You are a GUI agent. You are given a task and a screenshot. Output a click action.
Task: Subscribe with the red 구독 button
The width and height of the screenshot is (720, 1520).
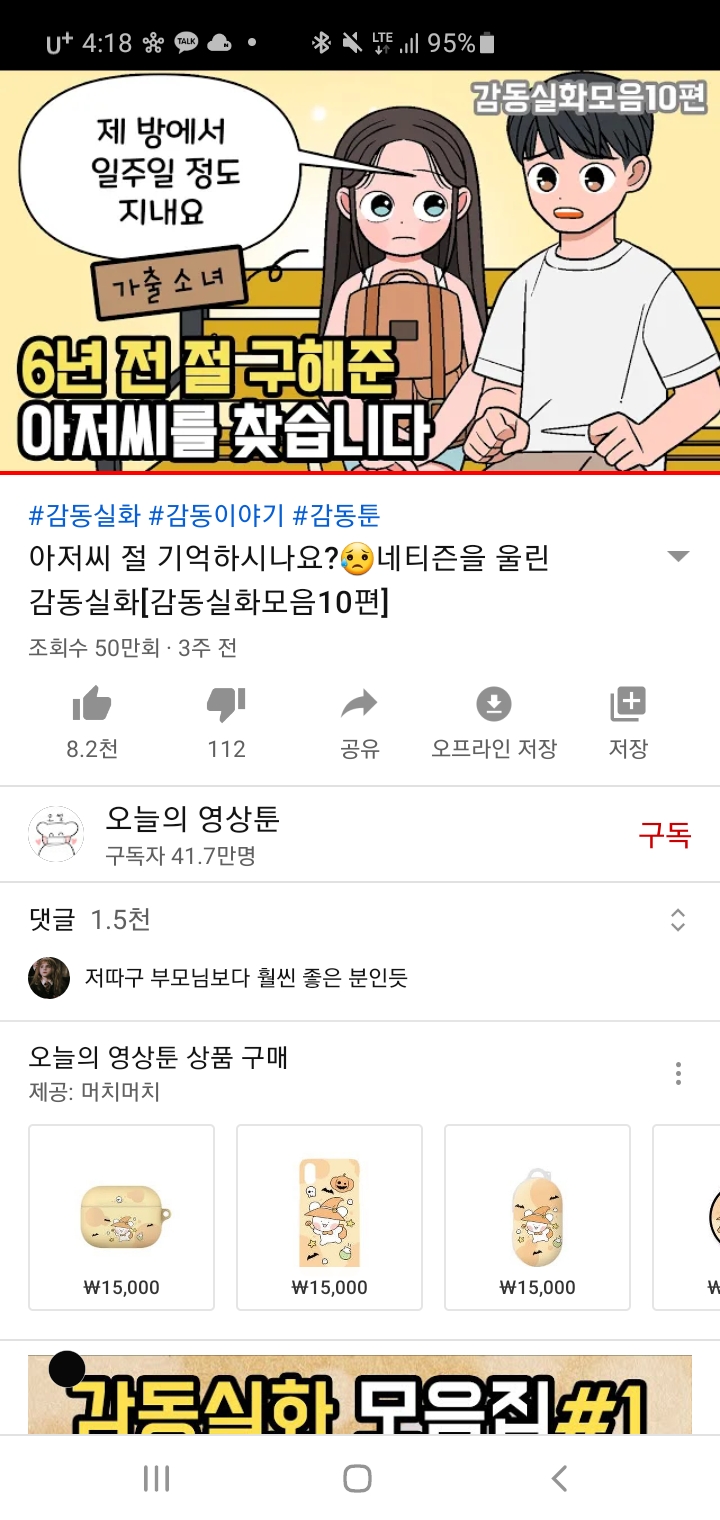click(x=665, y=835)
